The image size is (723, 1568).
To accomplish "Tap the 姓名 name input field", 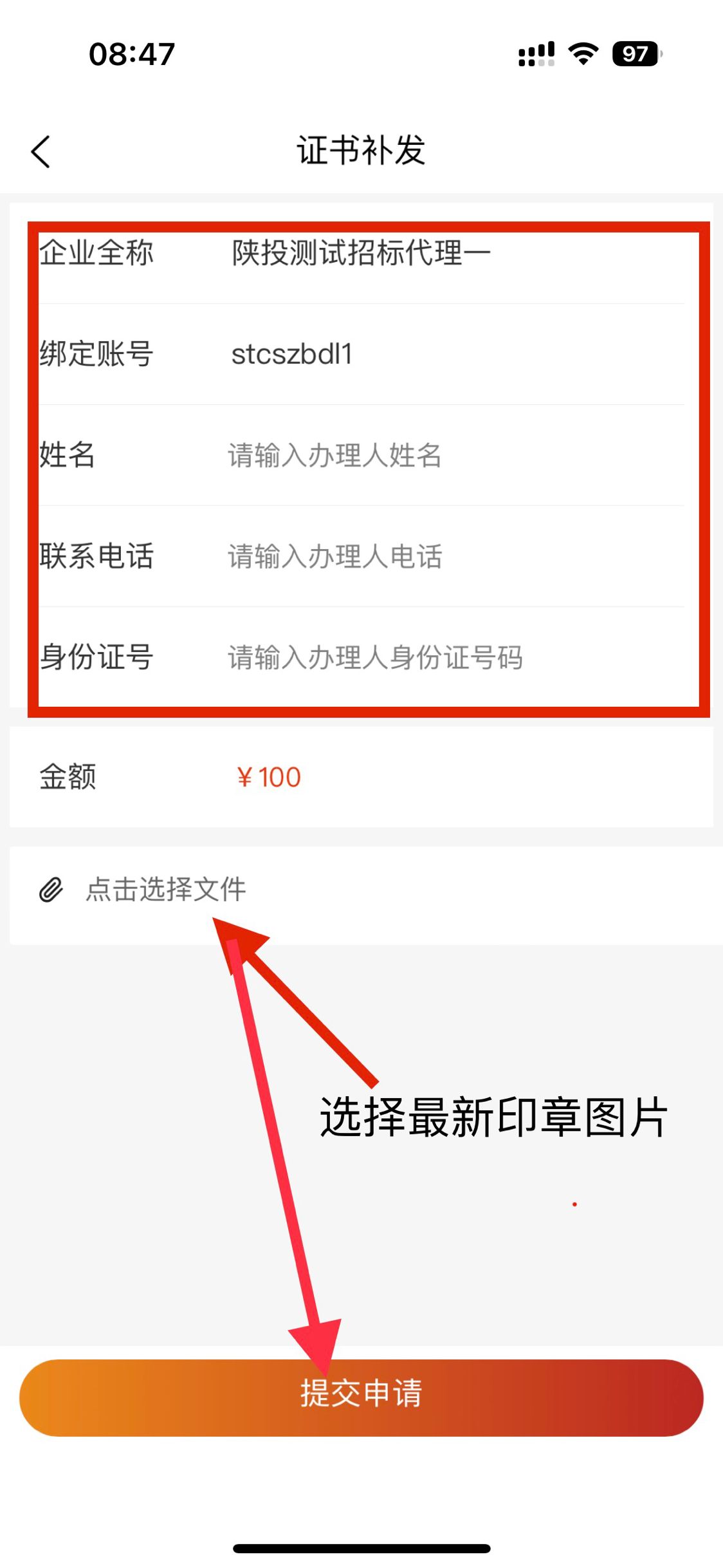I will [386, 456].
